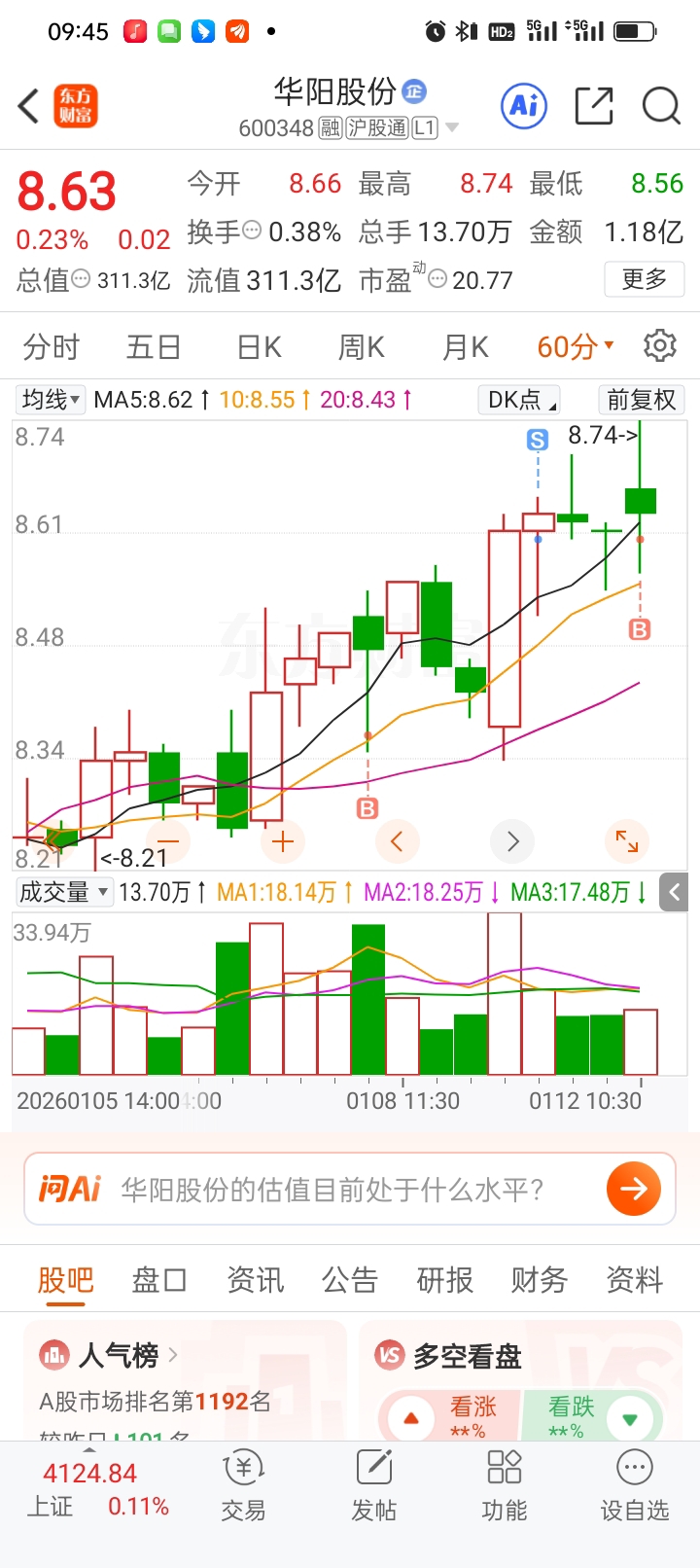Switch to the 公告 tab
700x1568 pixels.
pyautogui.click(x=349, y=1280)
